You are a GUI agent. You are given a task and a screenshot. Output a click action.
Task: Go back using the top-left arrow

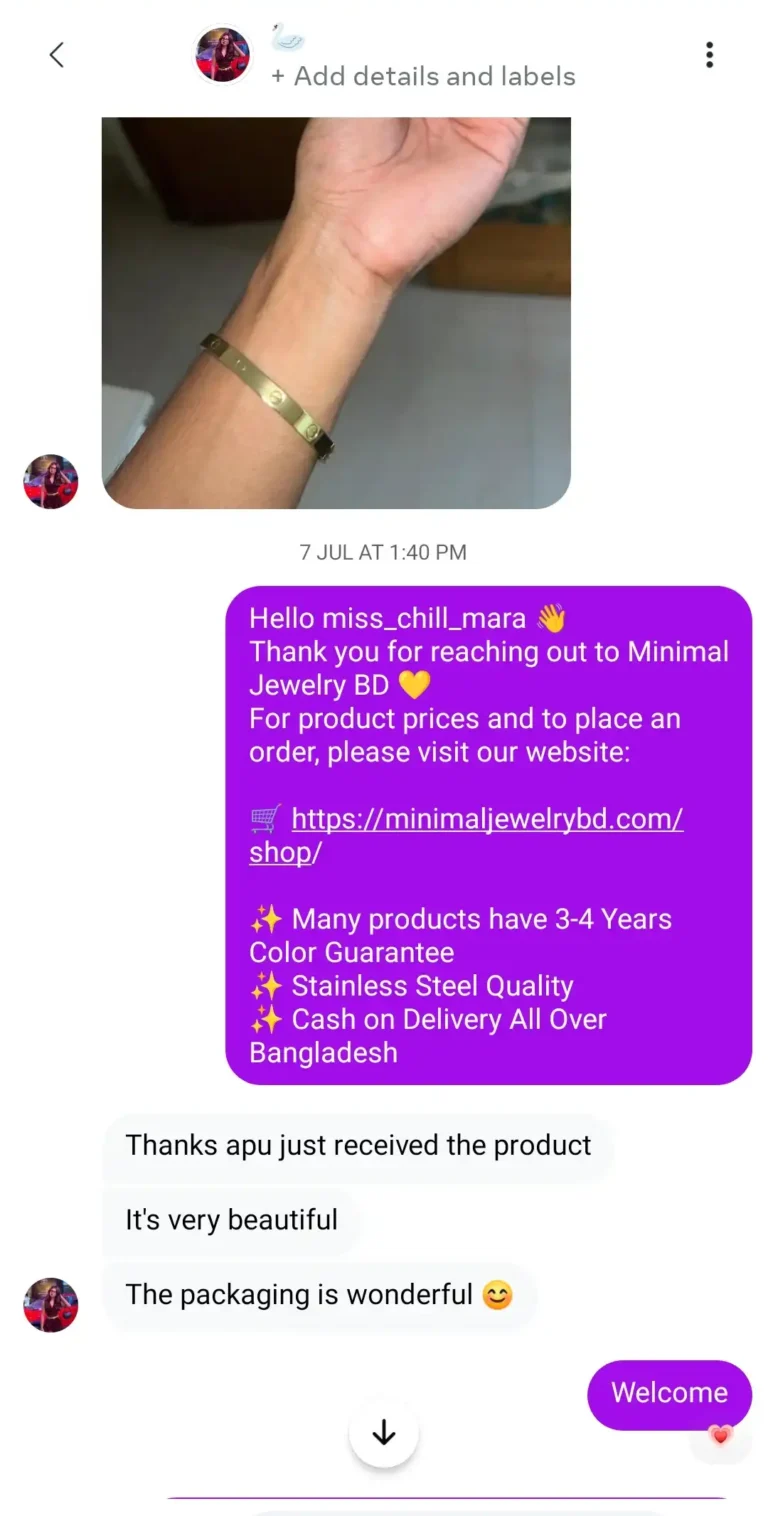(57, 55)
